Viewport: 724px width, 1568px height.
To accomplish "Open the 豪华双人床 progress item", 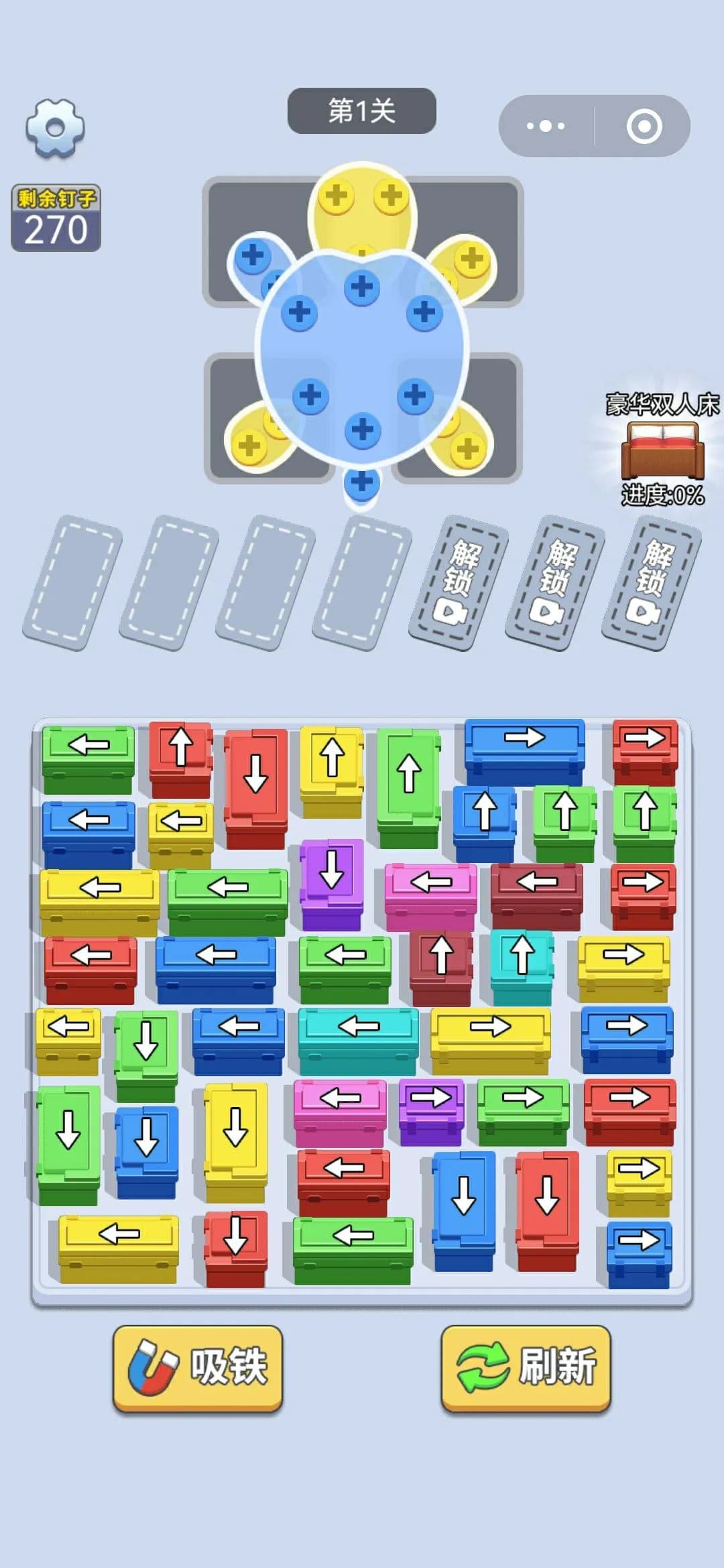I will 662,450.
